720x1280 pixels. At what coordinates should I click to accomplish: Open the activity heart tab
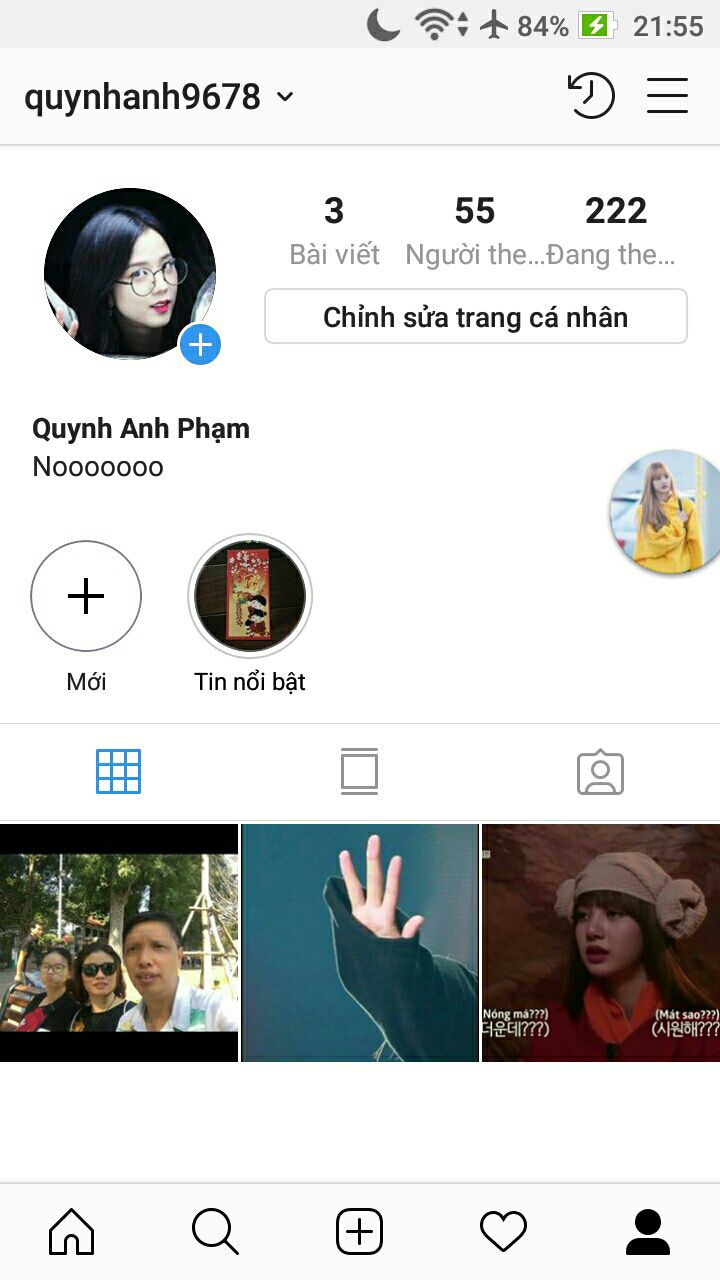tap(503, 1231)
